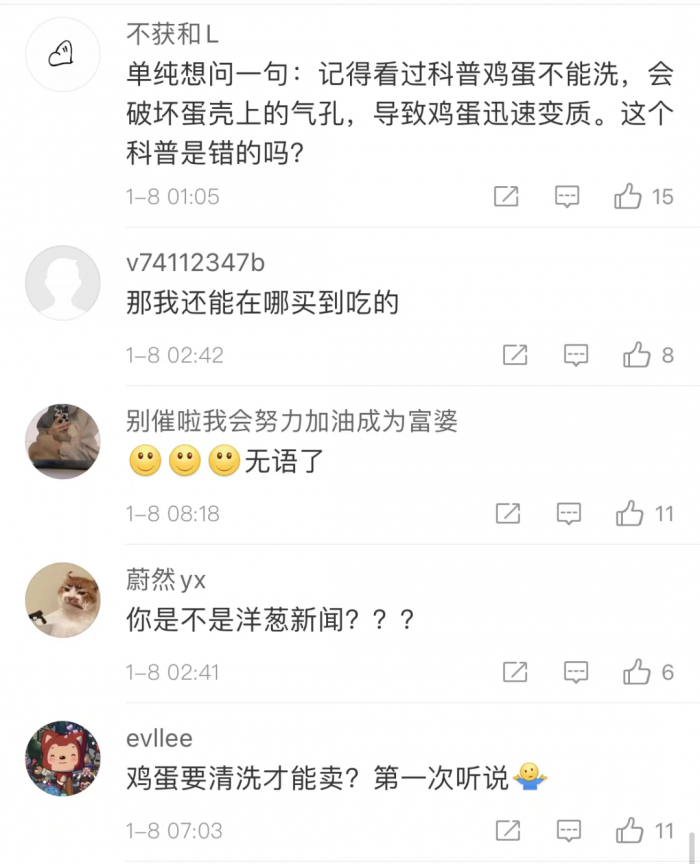Repost evllee's comment
Viewport: 700px width, 864px height.
[508, 830]
